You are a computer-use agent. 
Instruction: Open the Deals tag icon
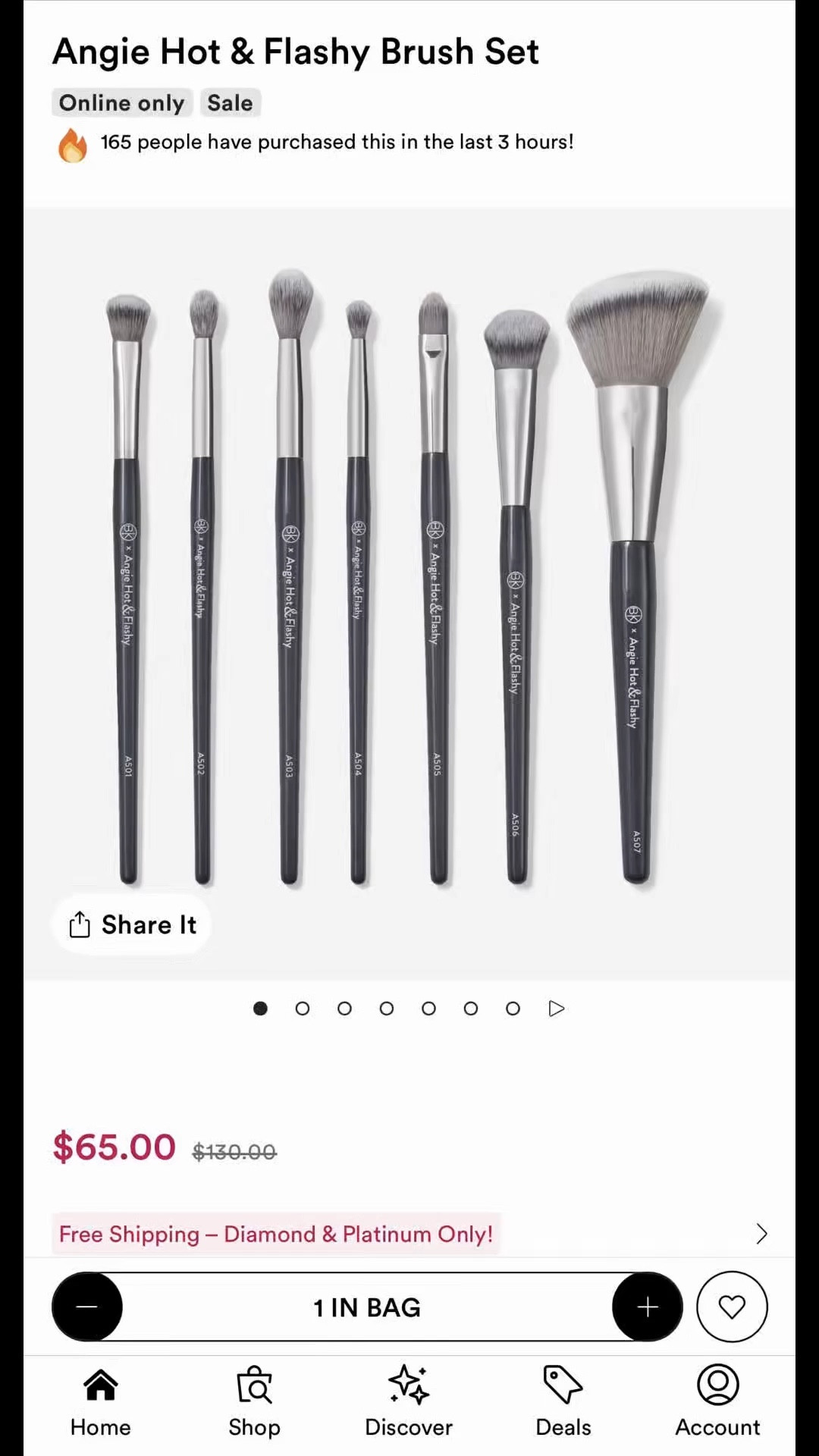563,1384
